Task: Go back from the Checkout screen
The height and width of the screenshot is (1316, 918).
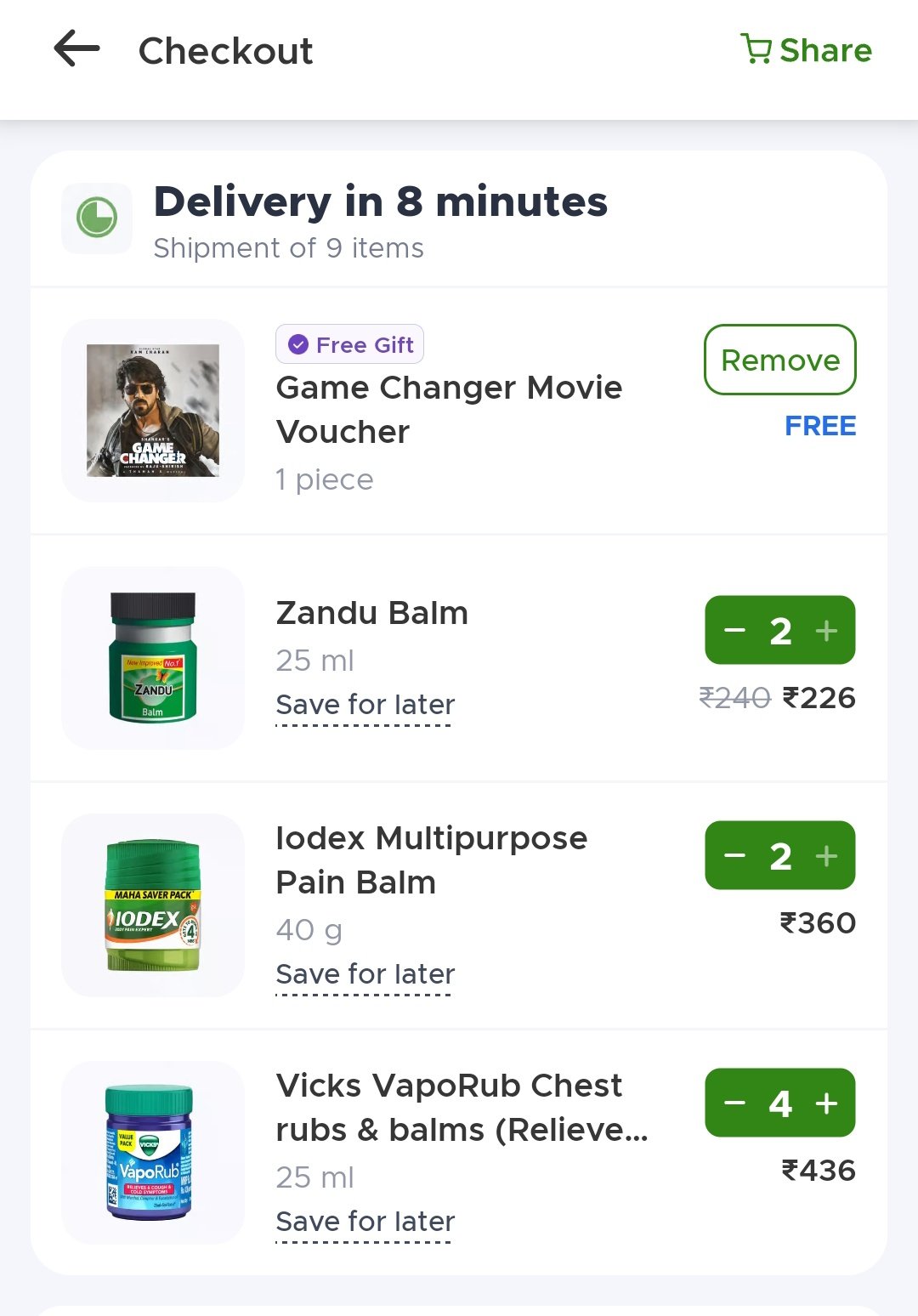Action: [x=76, y=49]
